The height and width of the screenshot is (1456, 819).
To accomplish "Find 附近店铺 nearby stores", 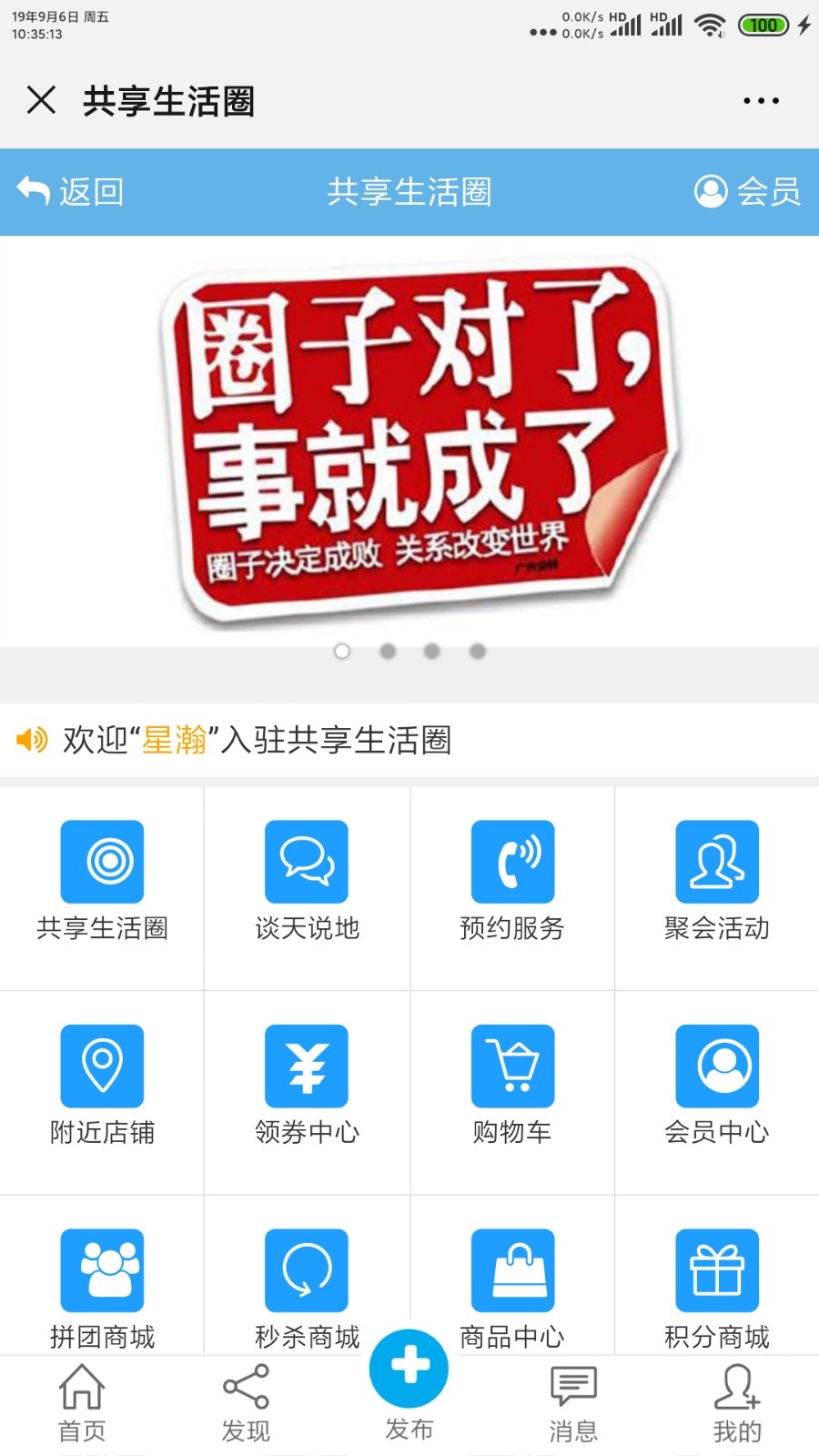I will click(102, 1083).
